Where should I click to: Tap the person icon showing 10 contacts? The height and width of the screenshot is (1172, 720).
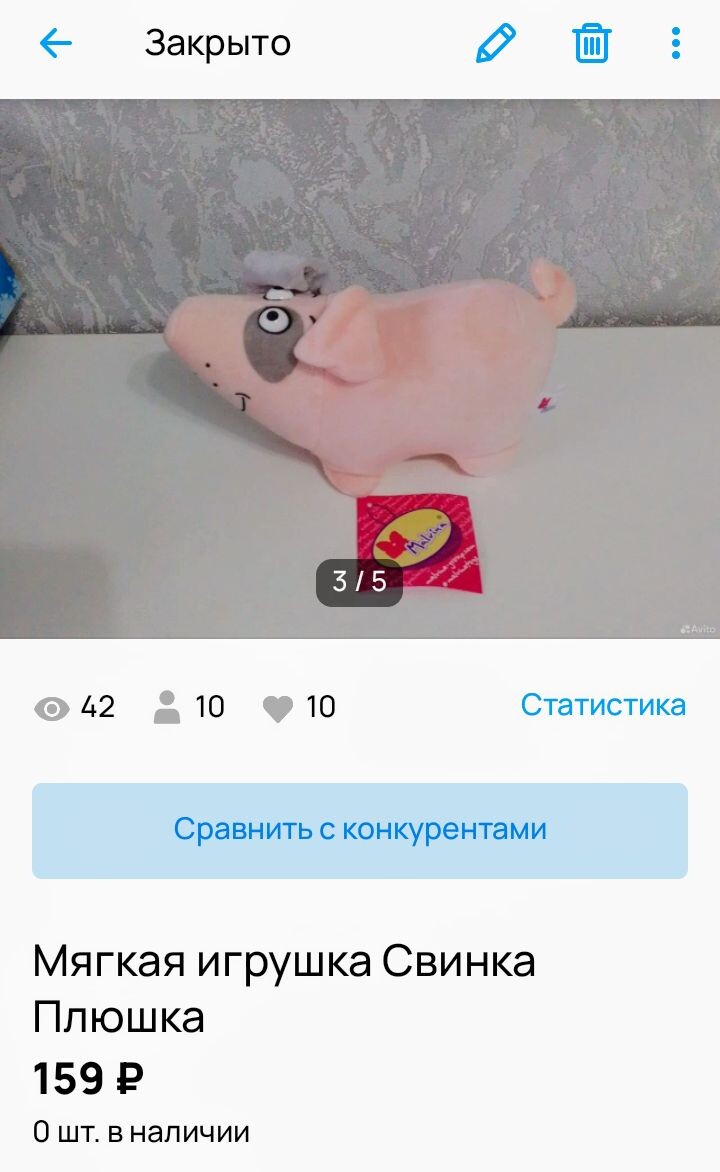tap(170, 707)
